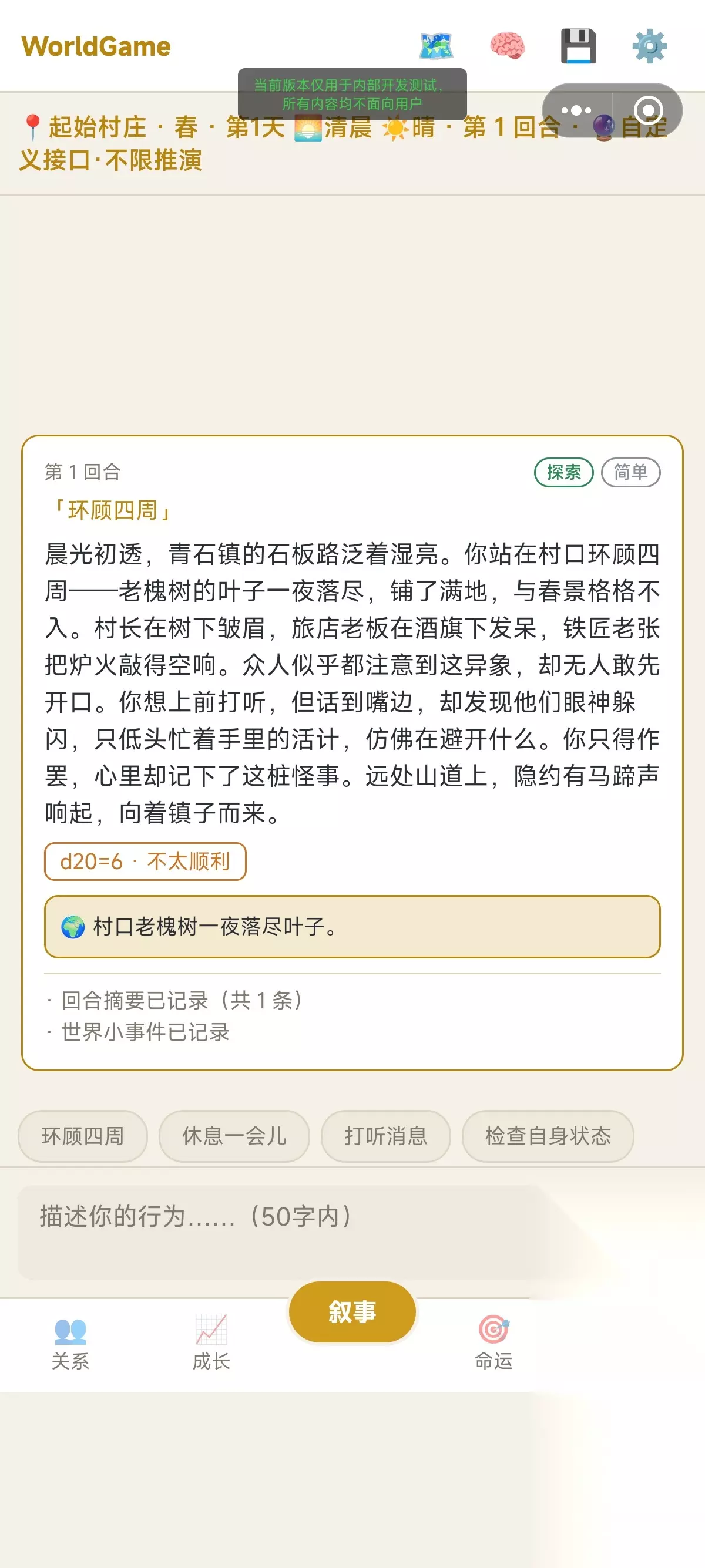Open the mini program more menu
705x1568 pixels.
click(x=576, y=110)
